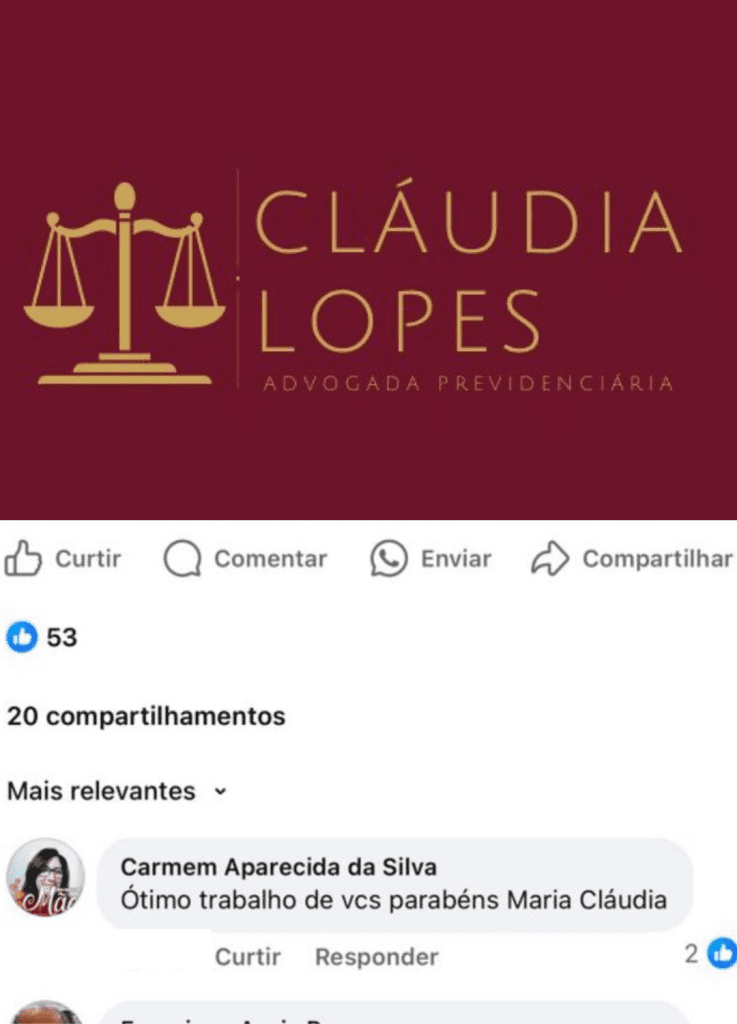Open Carmem Aparecida da Silva's profile picture

pos(46,877)
